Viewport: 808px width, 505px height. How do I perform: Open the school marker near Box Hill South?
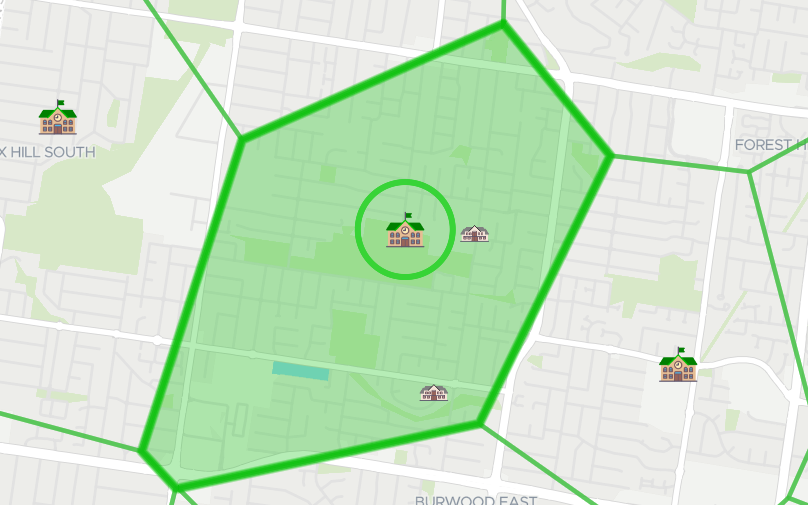(58, 118)
